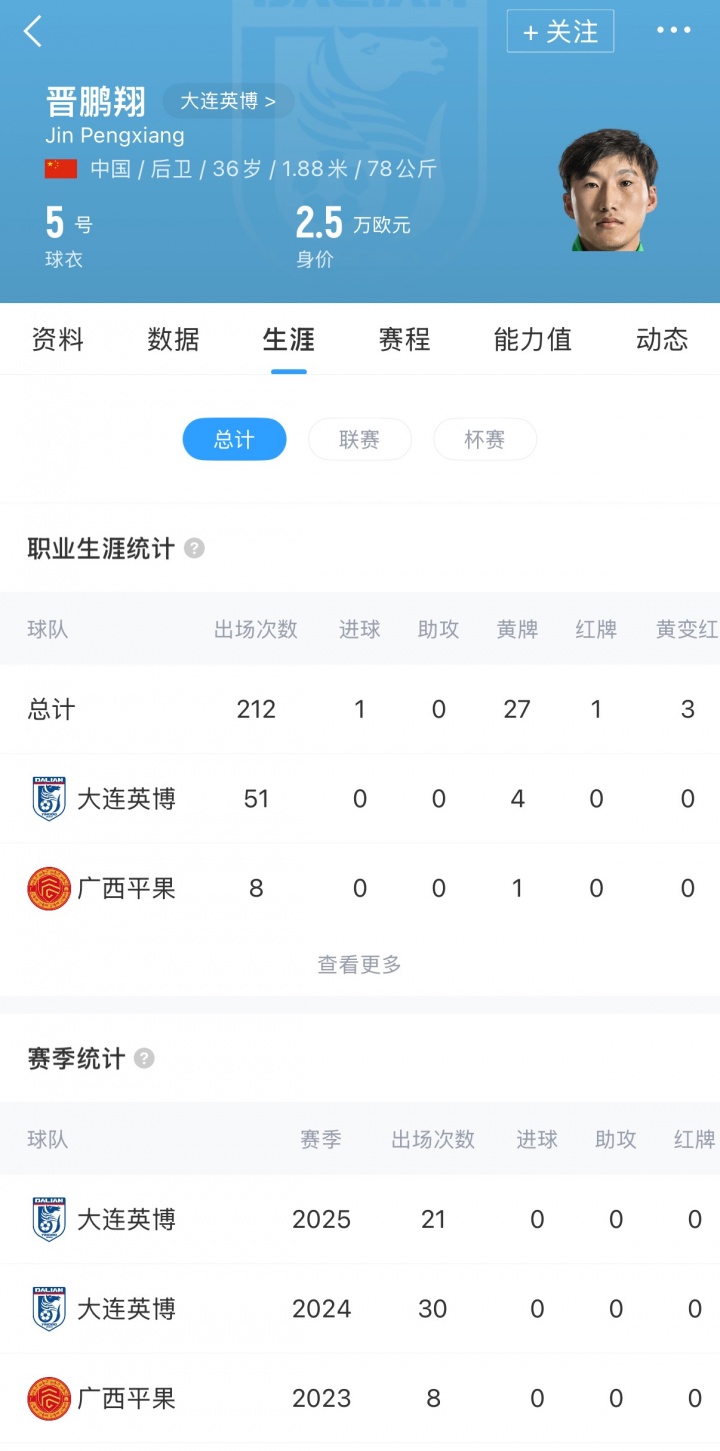The height and width of the screenshot is (1451, 720).
Task: Switch to the 赛程 tab
Action: (x=404, y=339)
